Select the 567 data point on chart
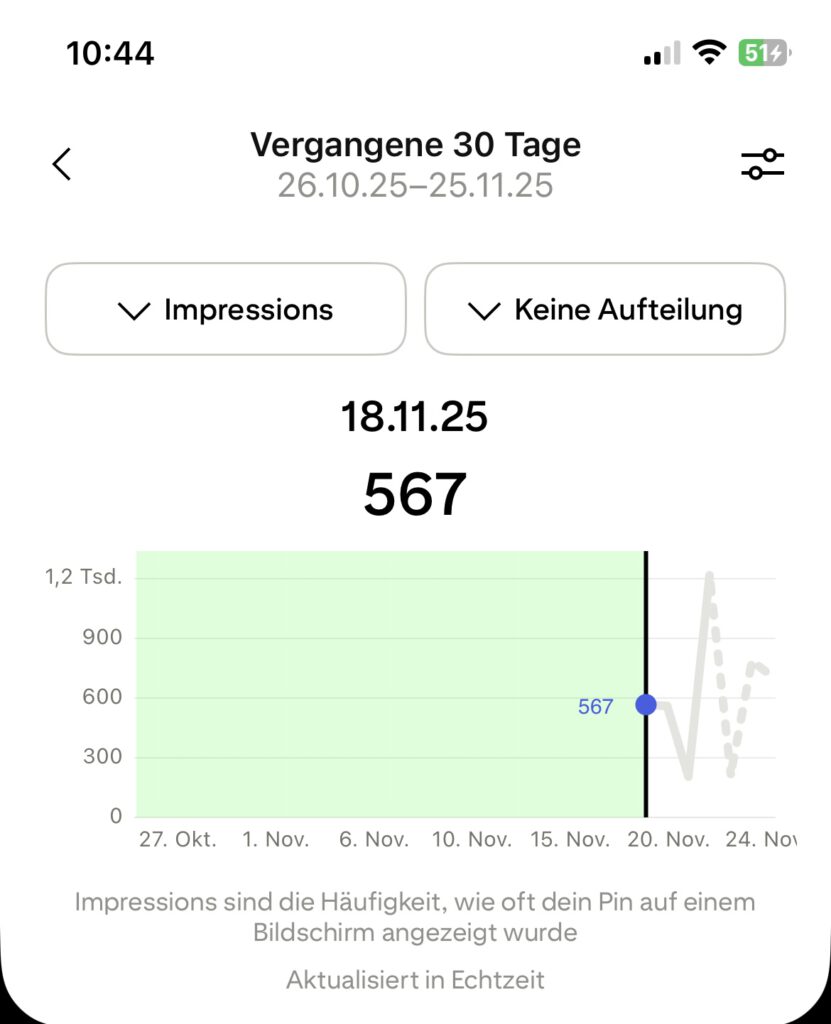The image size is (831, 1024). (x=646, y=705)
